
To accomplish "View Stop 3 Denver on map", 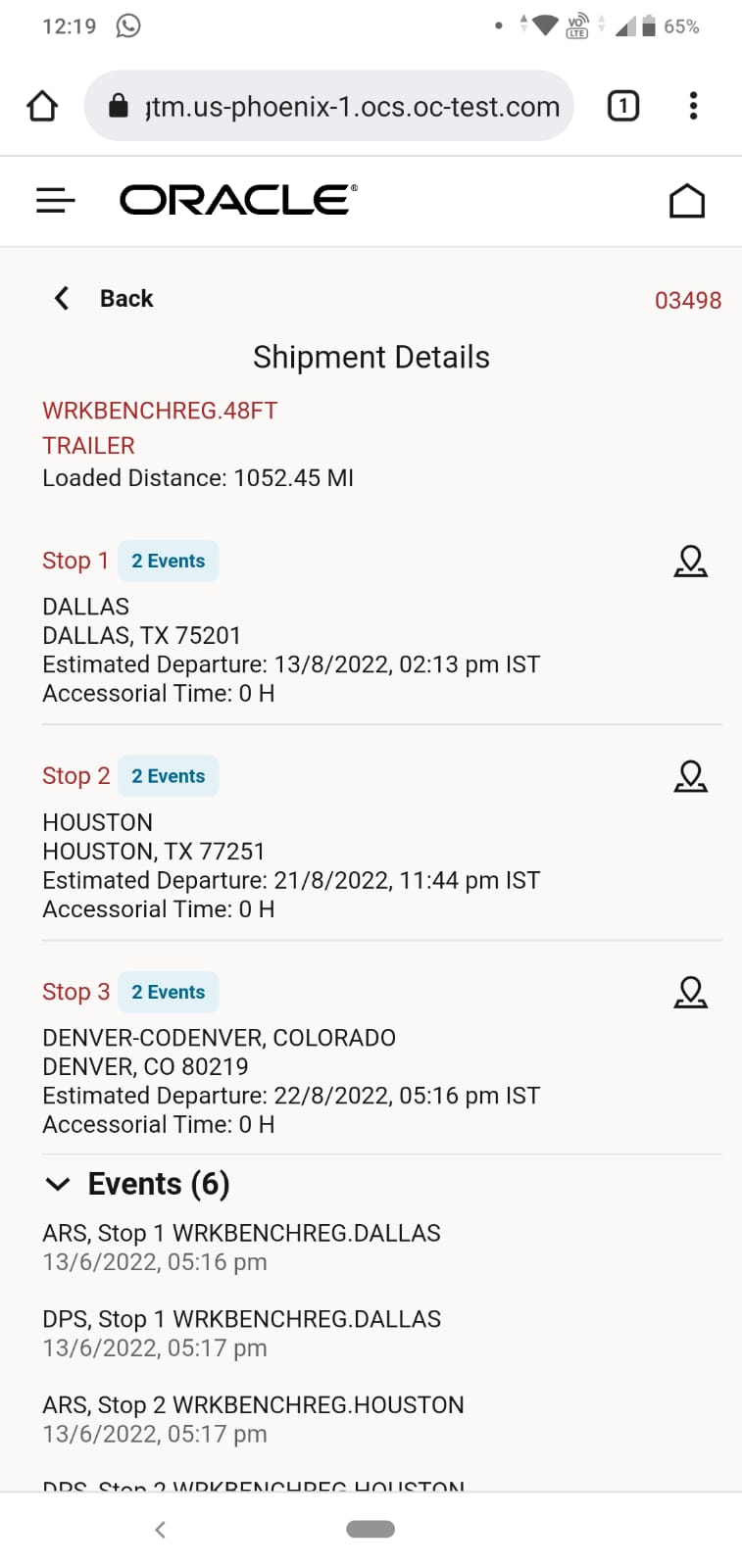I will [x=690, y=993].
